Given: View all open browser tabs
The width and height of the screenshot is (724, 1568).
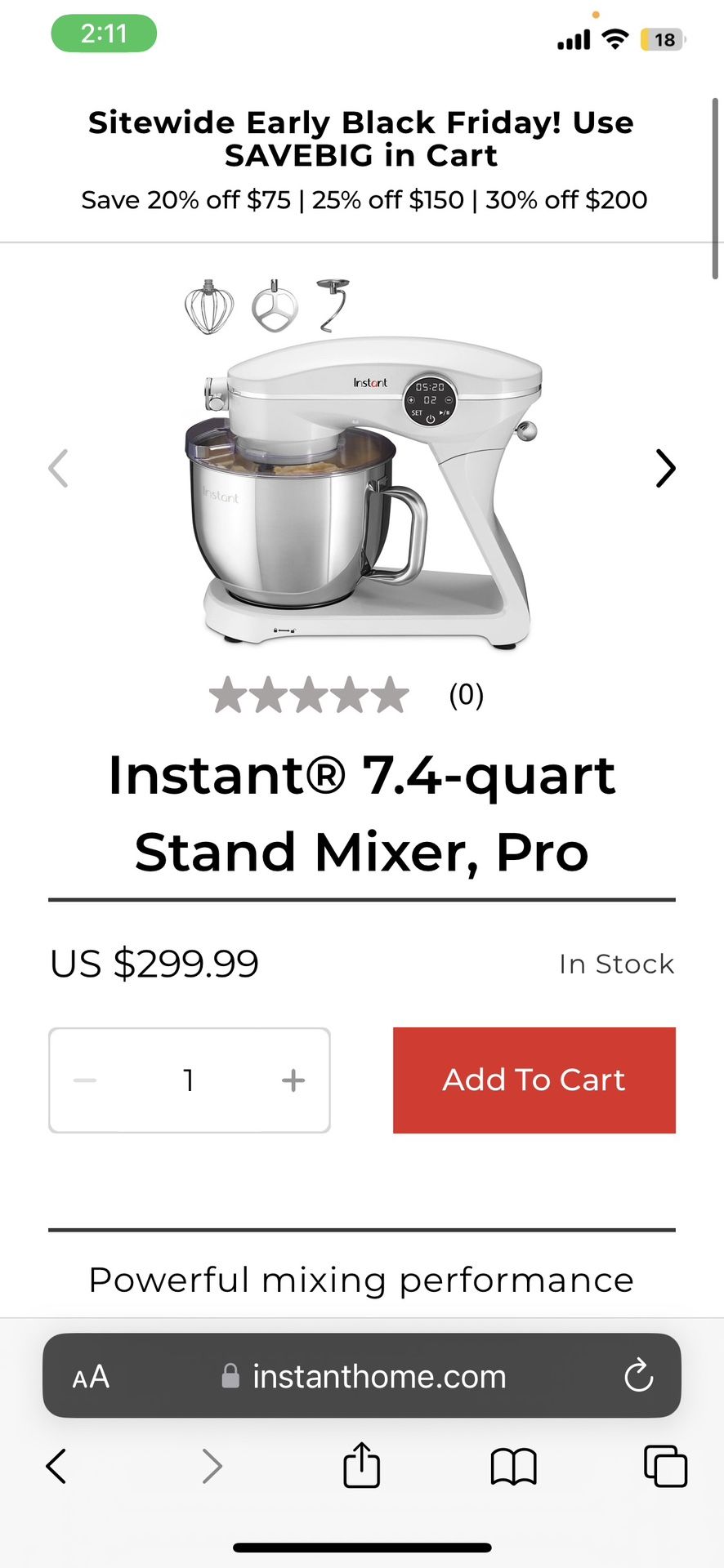Looking at the screenshot, I should click(x=665, y=1466).
